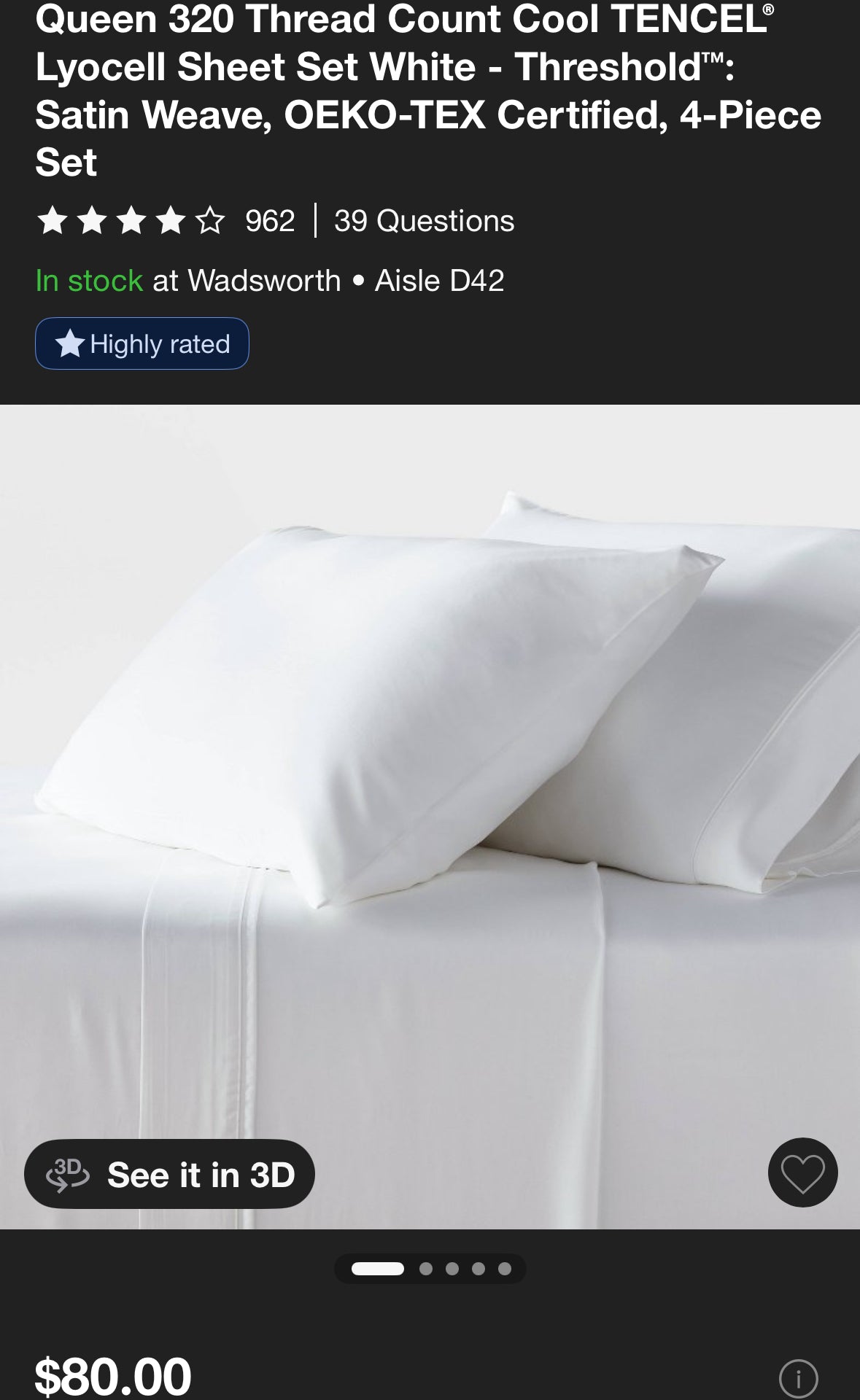Tap the Highly rated badge
Screen dimensions: 860x1400
[x=142, y=343]
